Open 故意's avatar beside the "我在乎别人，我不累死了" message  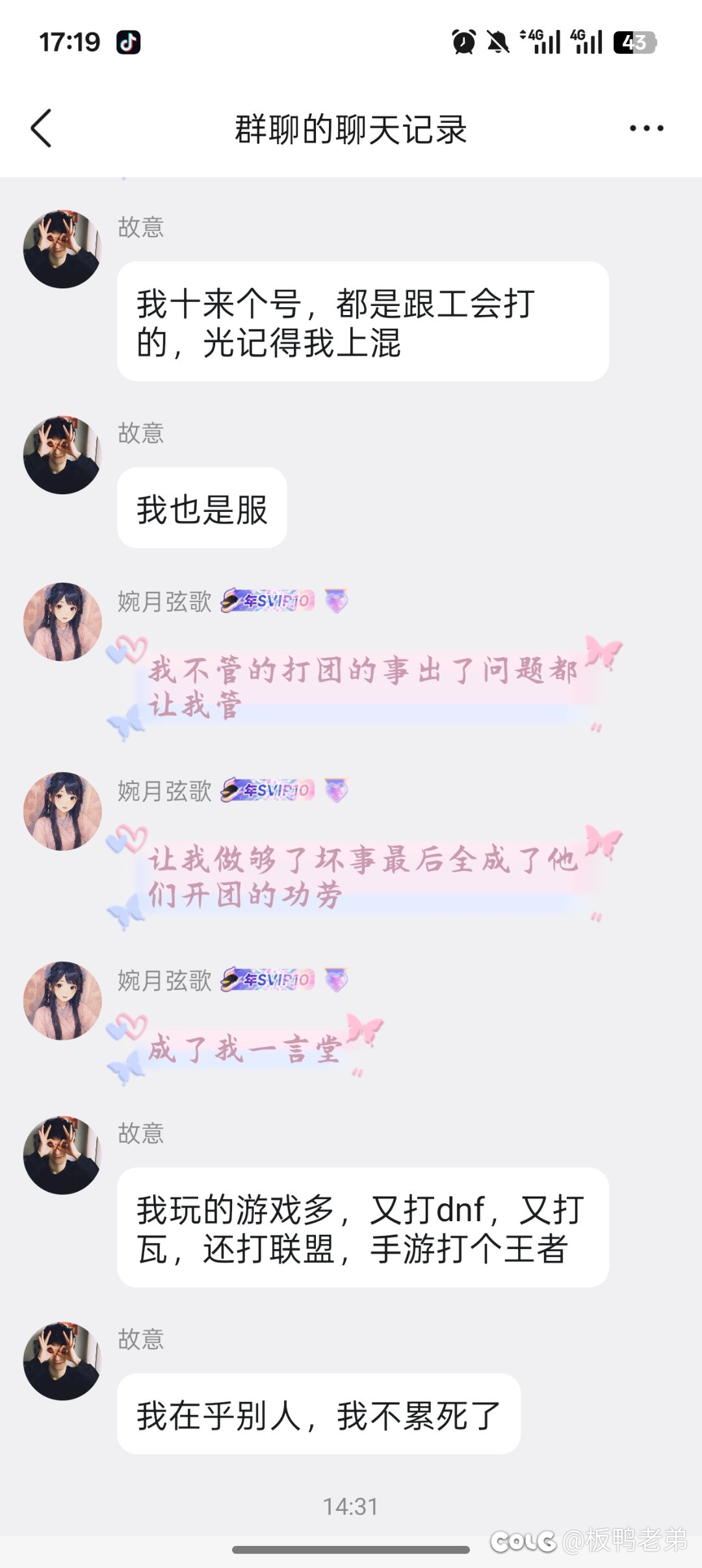click(x=62, y=1361)
